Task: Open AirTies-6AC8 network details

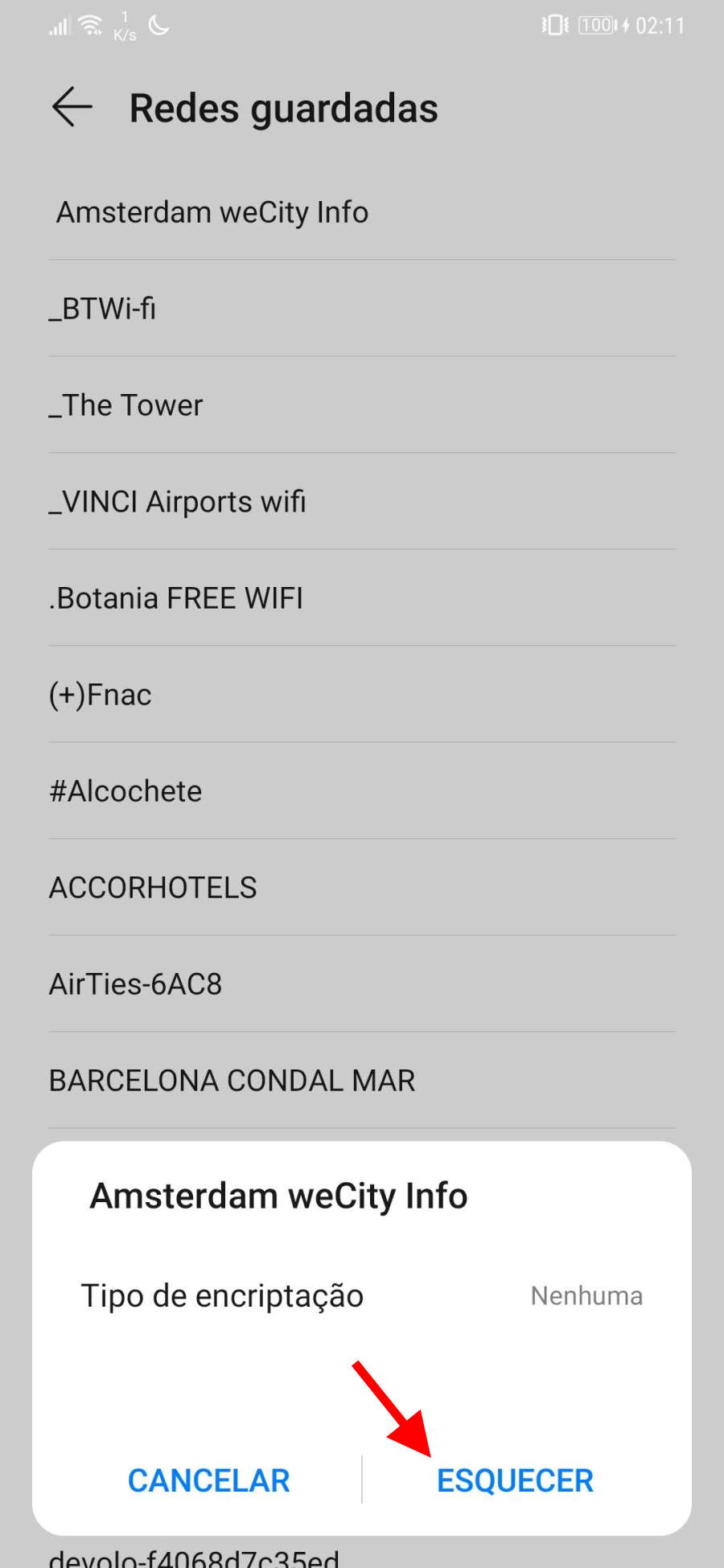Action: tap(362, 984)
